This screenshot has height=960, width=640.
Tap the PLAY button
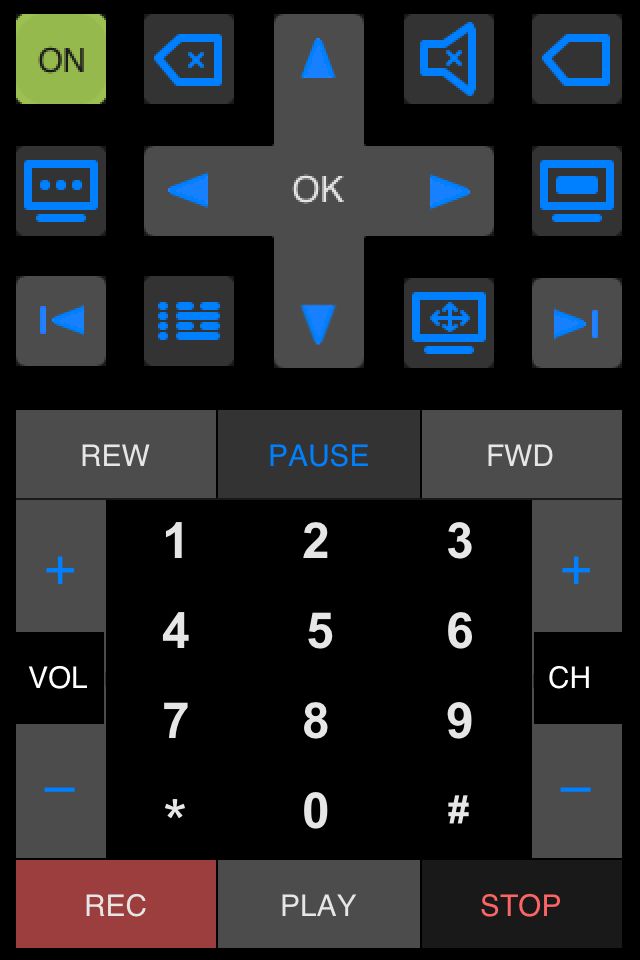point(318,904)
